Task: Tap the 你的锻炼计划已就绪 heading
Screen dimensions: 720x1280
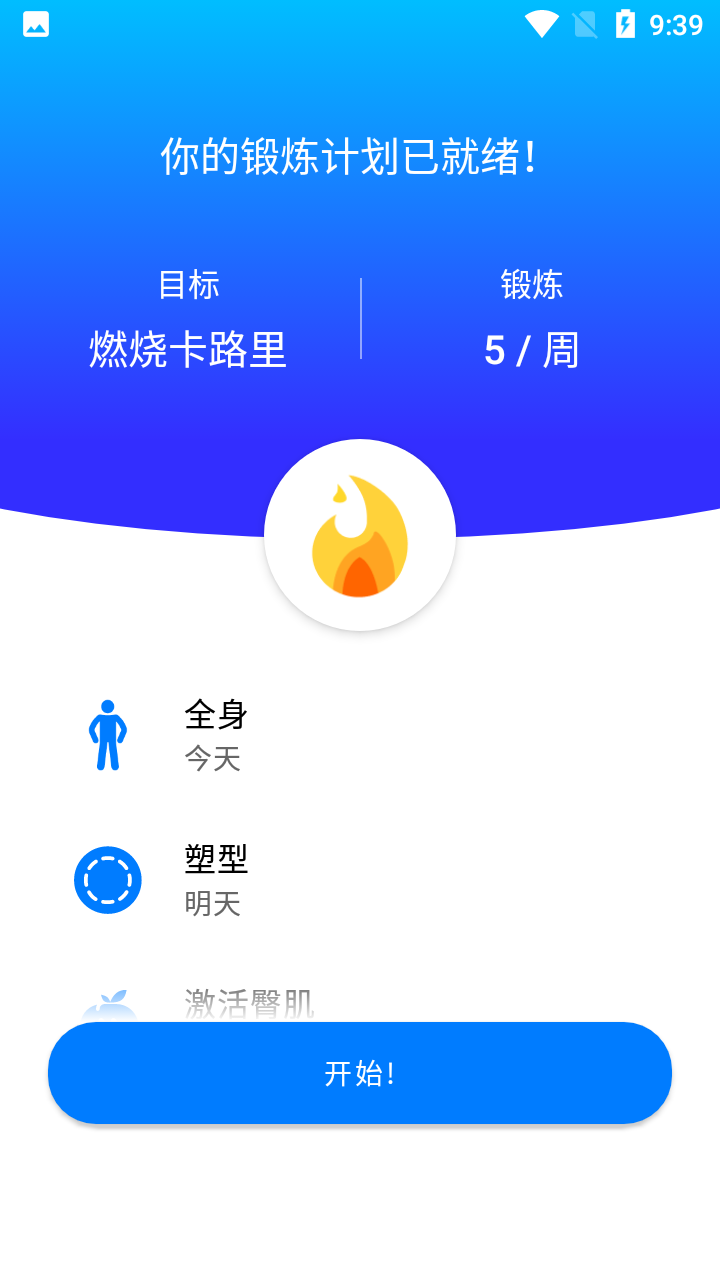Action: click(x=359, y=155)
